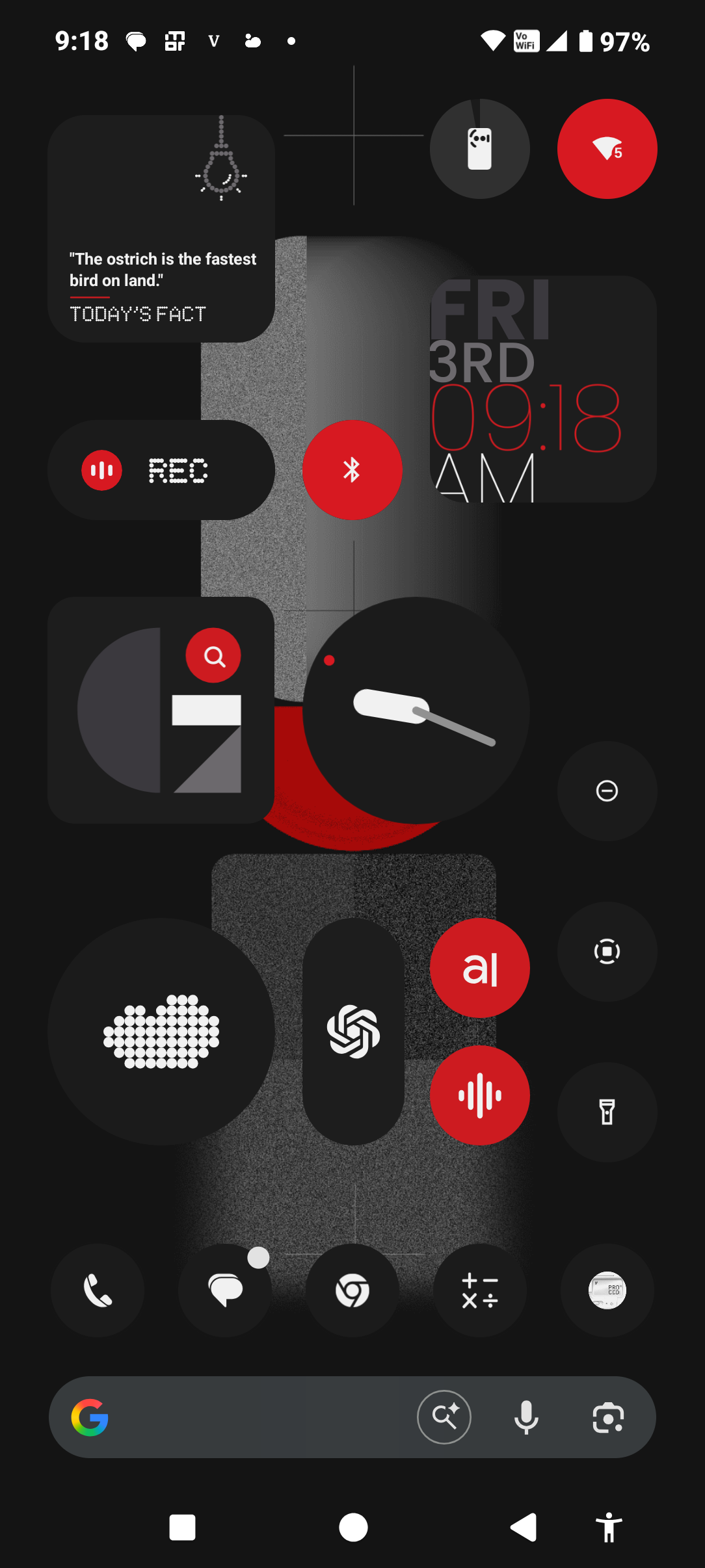Open Google Lens camera search
Screen dimensions: 705x1568
coord(608,1417)
